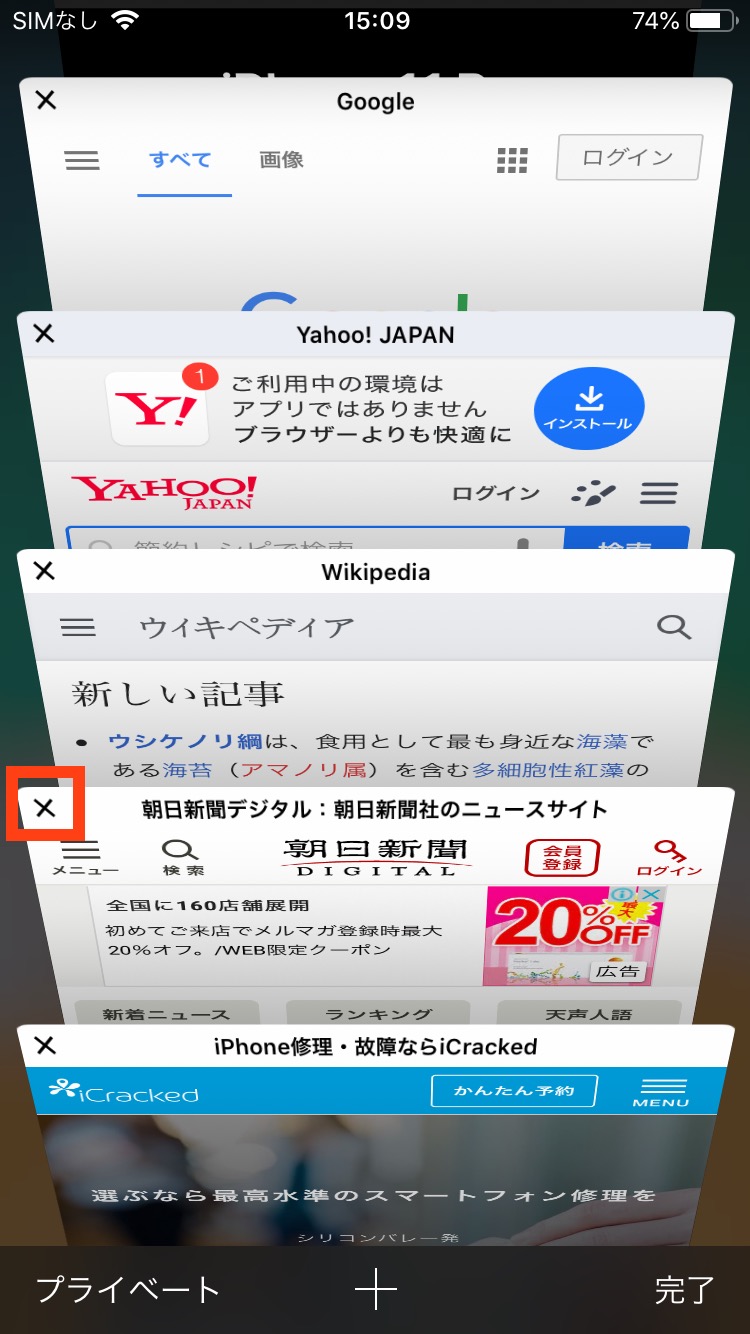Viewport: 750px width, 1334px height.
Task: Tap 完了 to exit tab view
Action: pos(684,1290)
